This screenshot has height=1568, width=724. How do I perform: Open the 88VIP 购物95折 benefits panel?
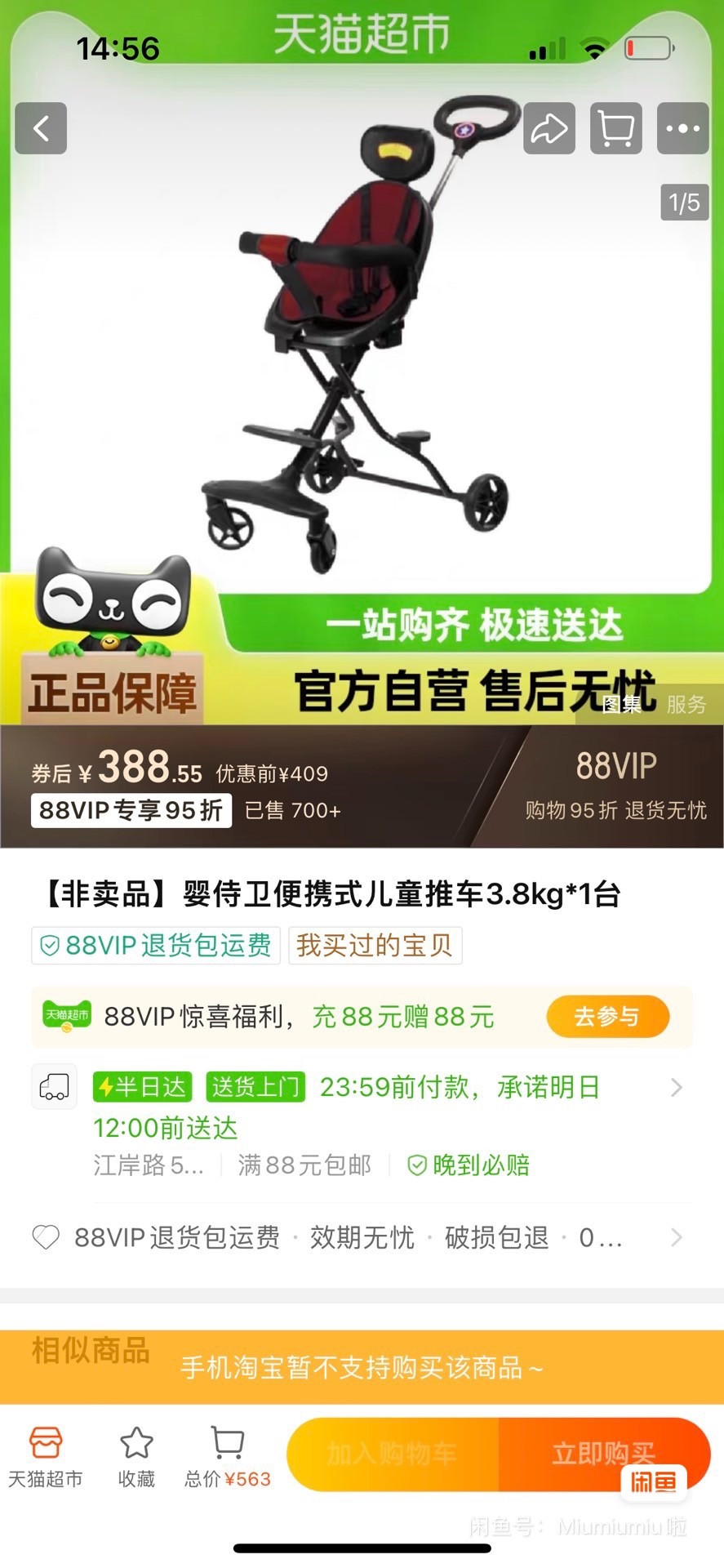coord(615,786)
